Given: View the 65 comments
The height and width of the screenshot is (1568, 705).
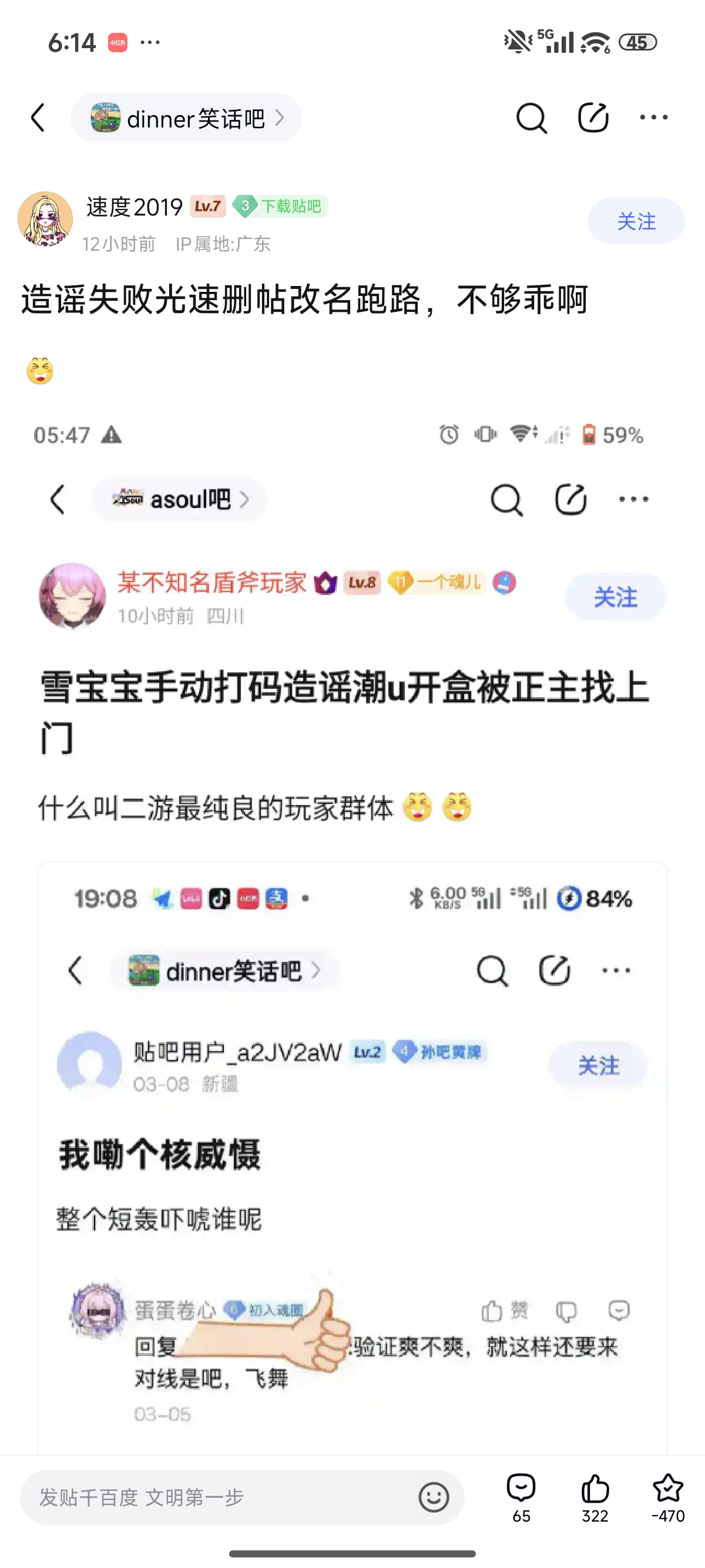Looking at the screenshot, I should (521, 1497).
